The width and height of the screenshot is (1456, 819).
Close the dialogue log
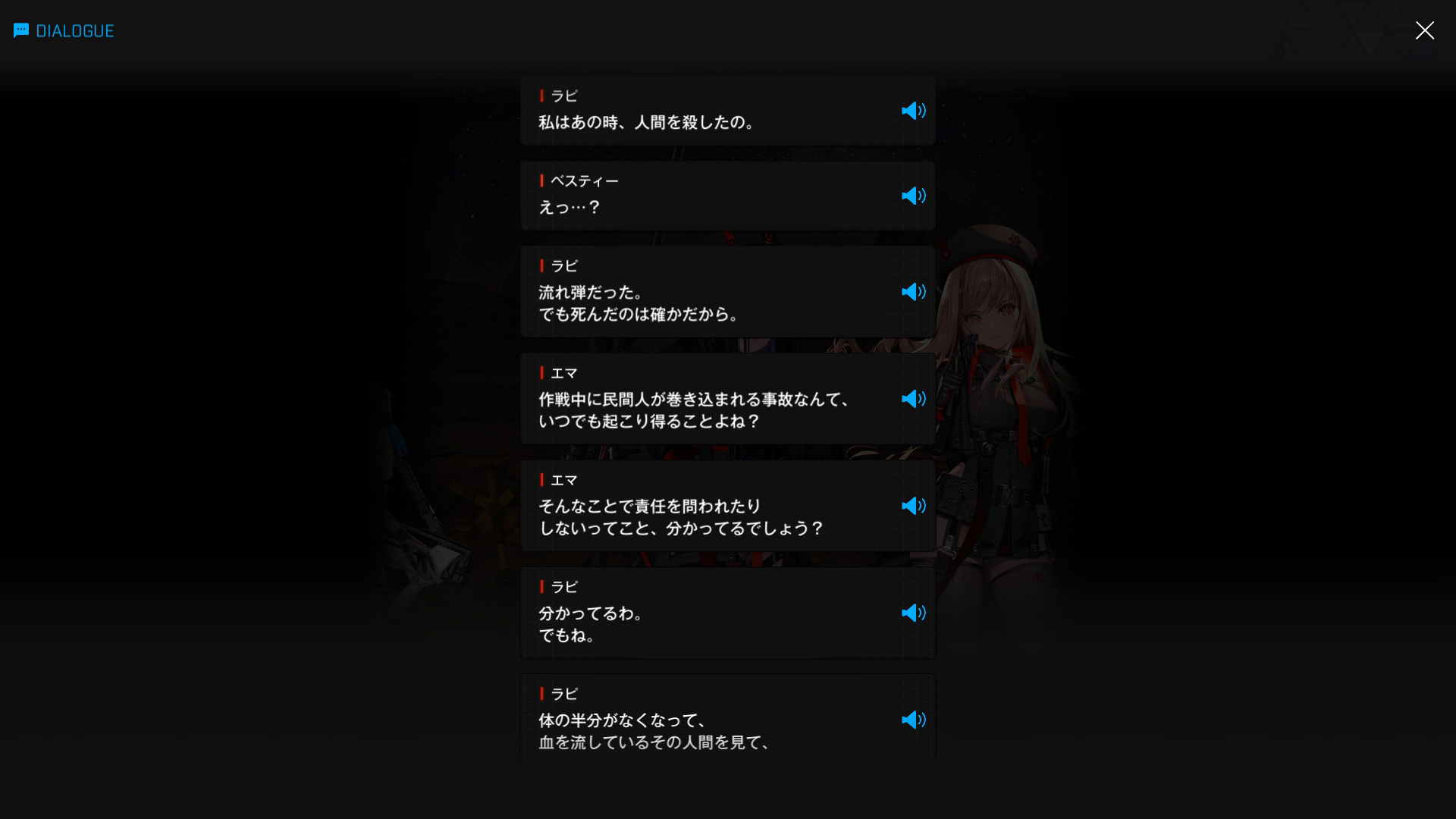click(x=1424, y=30)
